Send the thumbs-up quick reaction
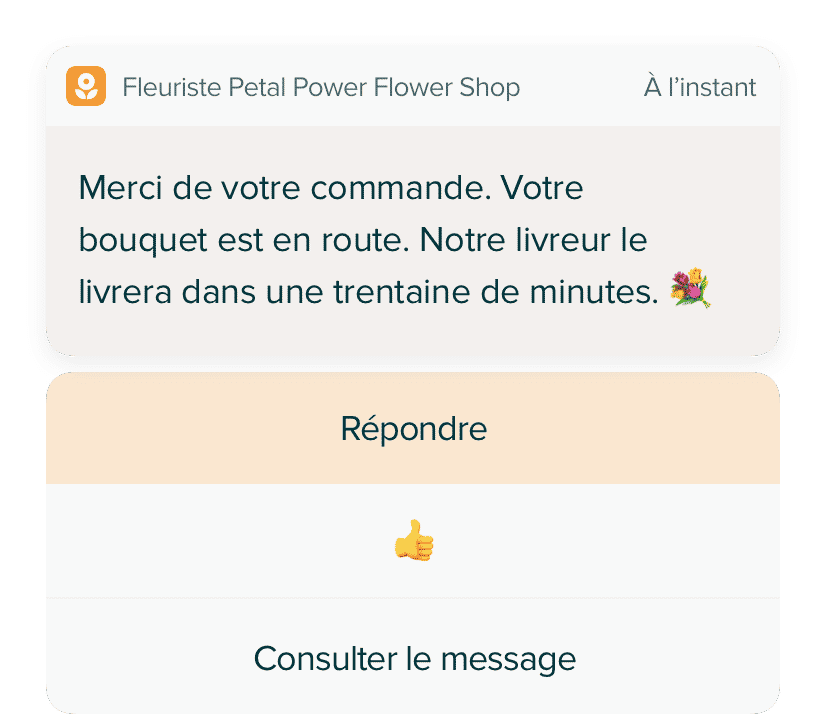The height and width of the screenshot is (714, 826). (x=413, y=544)
